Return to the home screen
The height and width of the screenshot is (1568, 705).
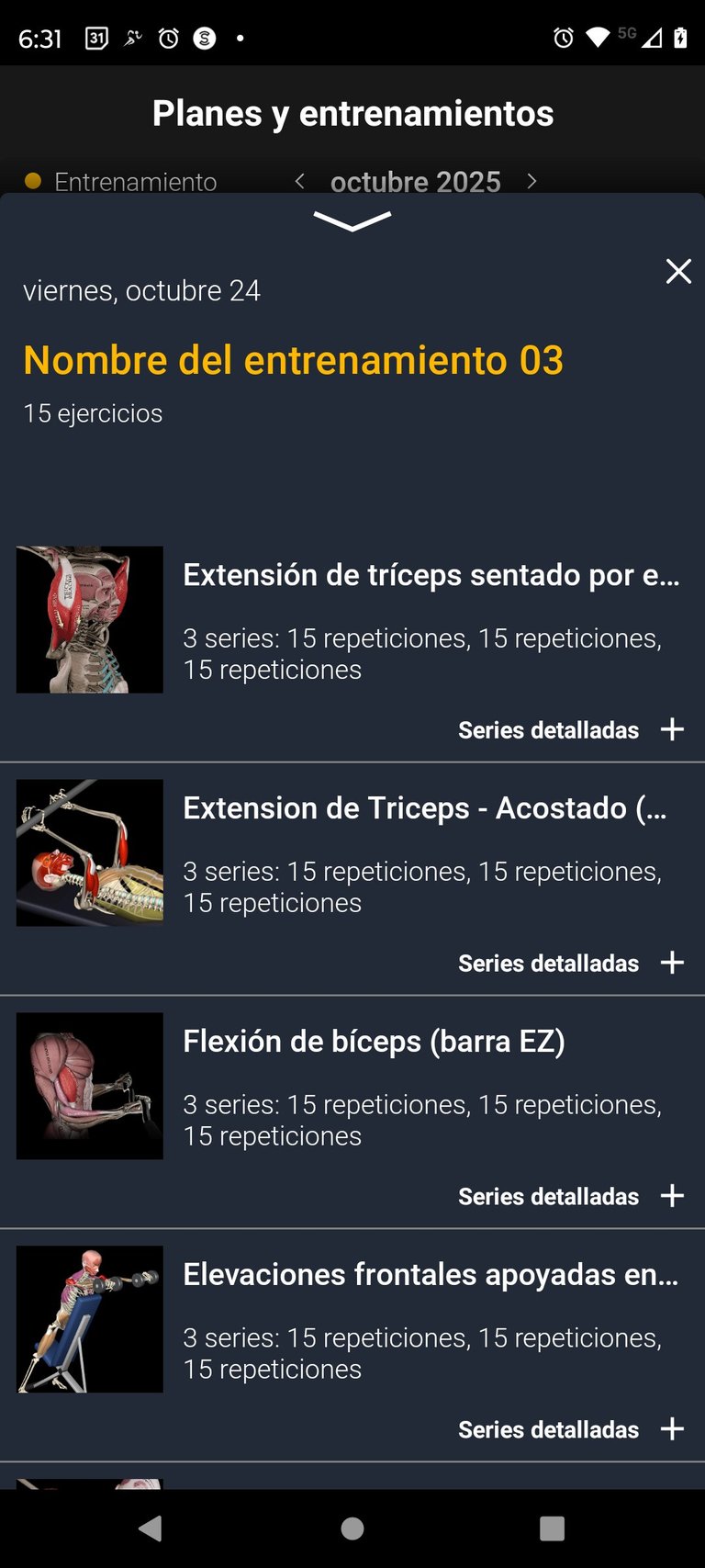click(352, 1529)
